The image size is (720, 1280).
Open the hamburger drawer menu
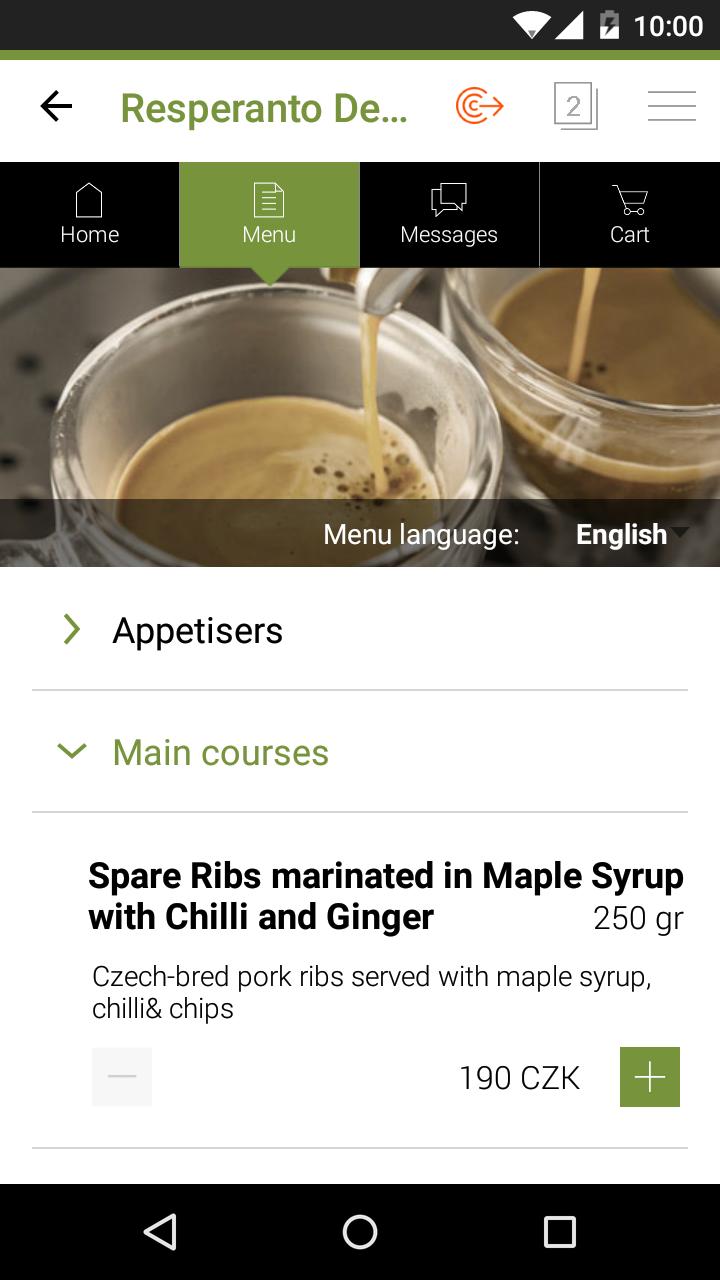point(671,106)
